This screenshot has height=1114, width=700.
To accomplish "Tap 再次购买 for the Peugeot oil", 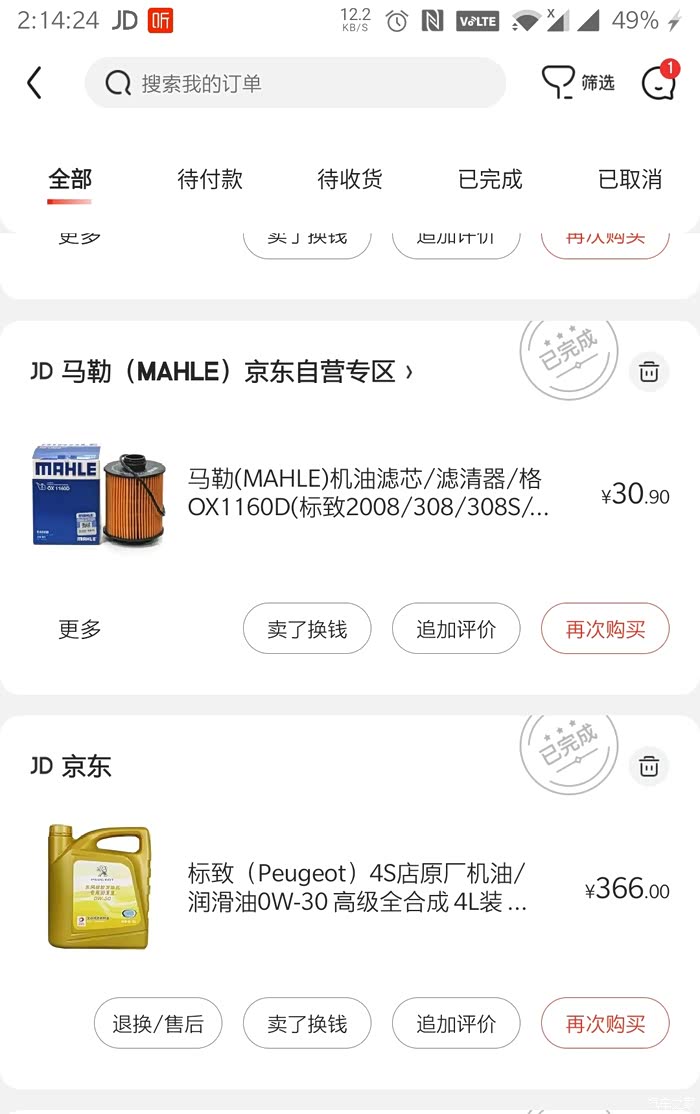I will [x=605, y=1023].
